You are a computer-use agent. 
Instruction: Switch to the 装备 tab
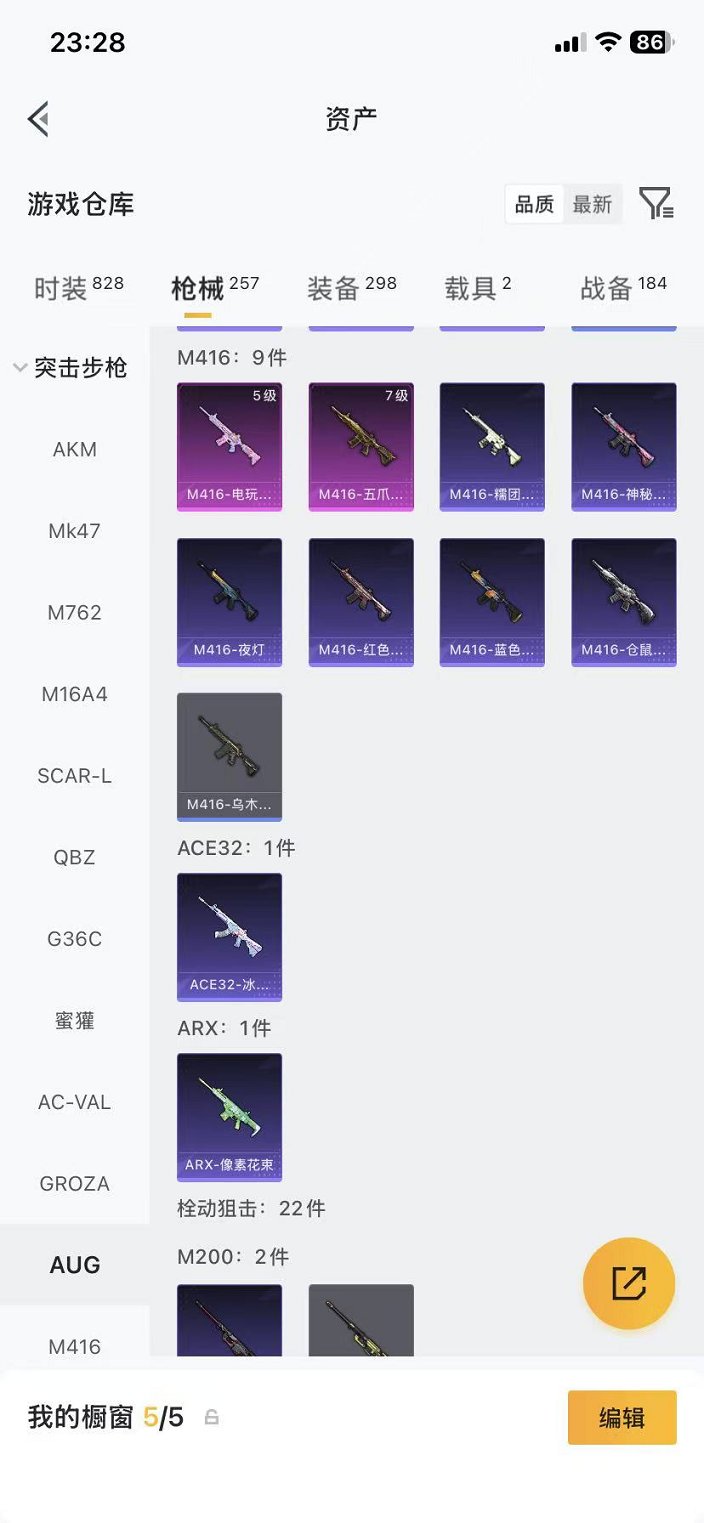pyautogui.click(x=351, y=287)
